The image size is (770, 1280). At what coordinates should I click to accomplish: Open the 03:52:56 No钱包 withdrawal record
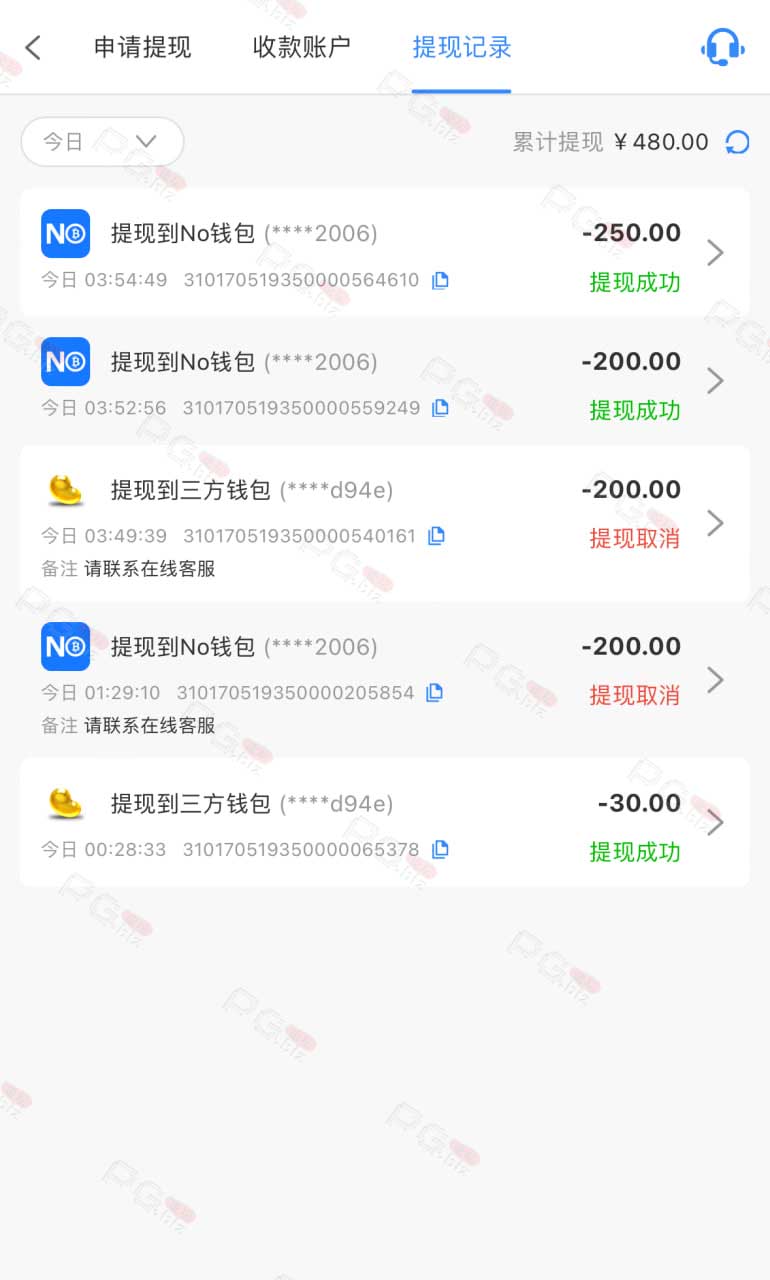tap(385, 381)
